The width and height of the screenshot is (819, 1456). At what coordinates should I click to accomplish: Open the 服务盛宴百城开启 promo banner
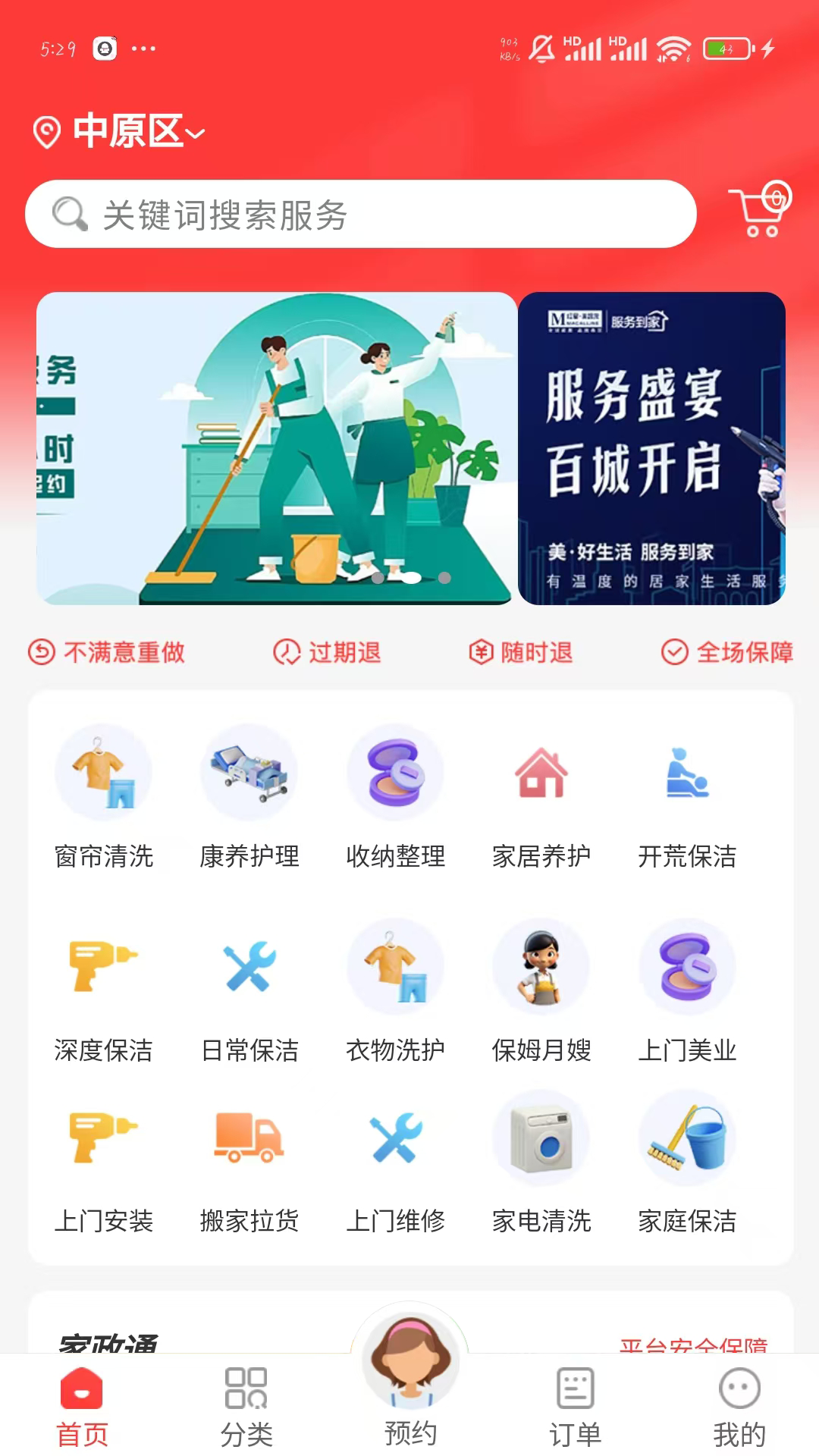[x=651, y=449]
